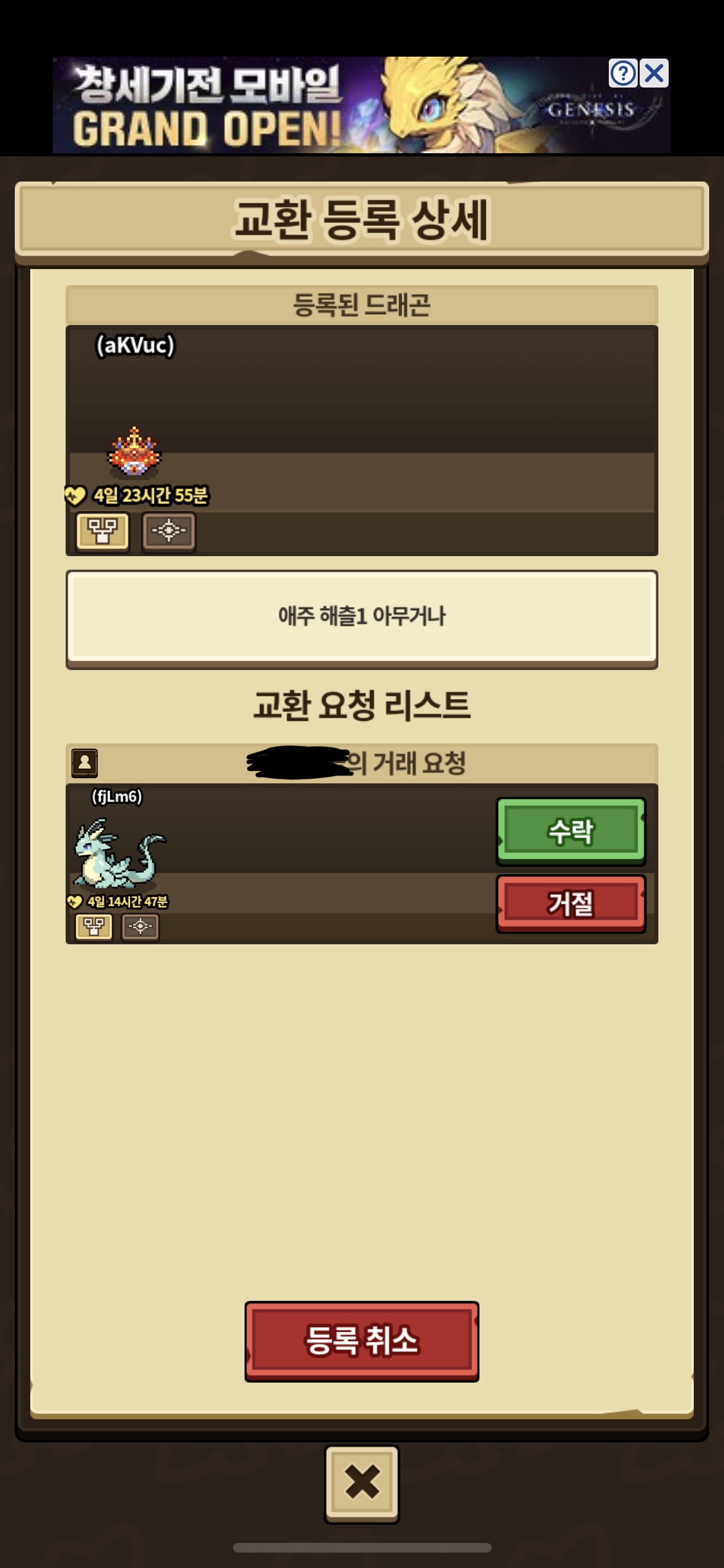Open the ad info question mark icon
724x1568 pixels.
coord(623,73)
